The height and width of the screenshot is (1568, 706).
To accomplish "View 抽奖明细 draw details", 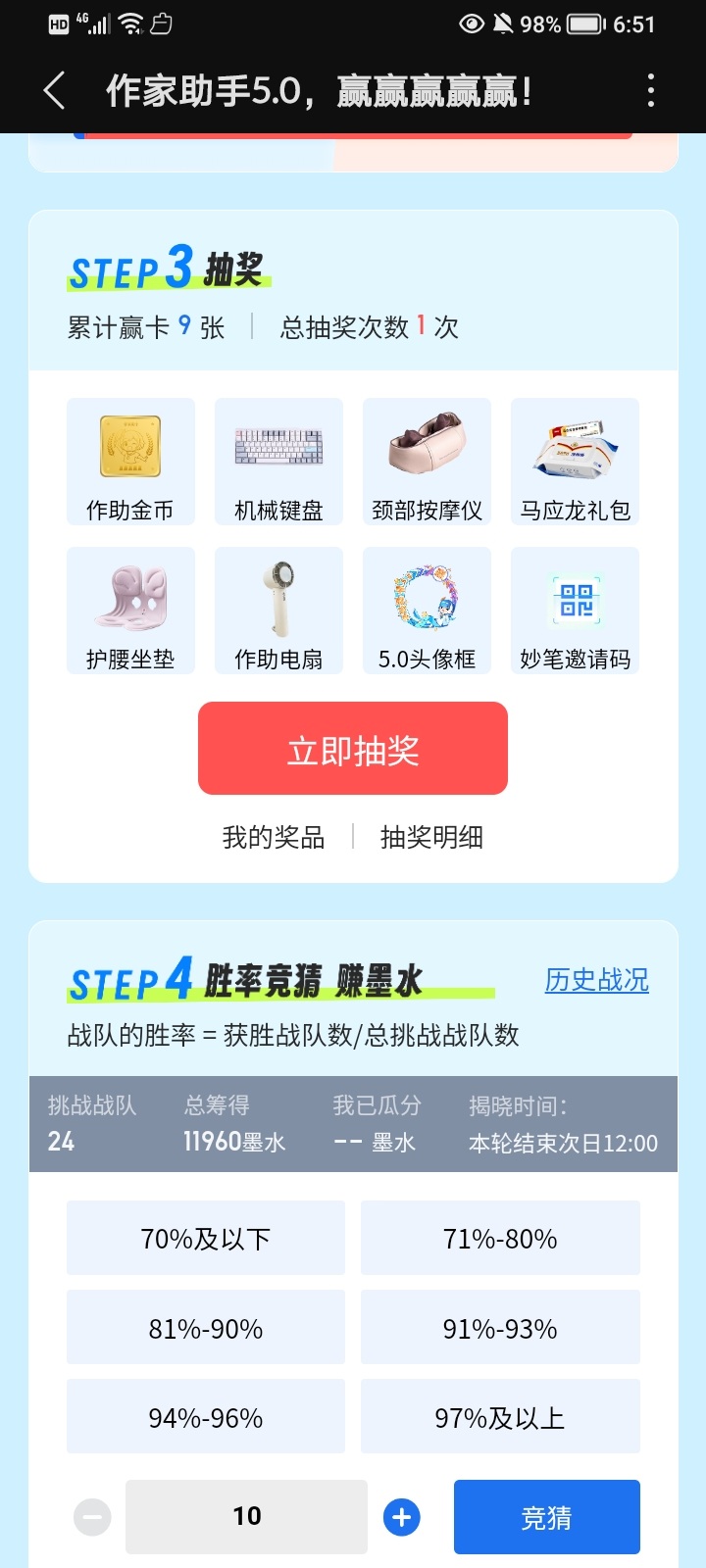I will [x=431, y=837].
